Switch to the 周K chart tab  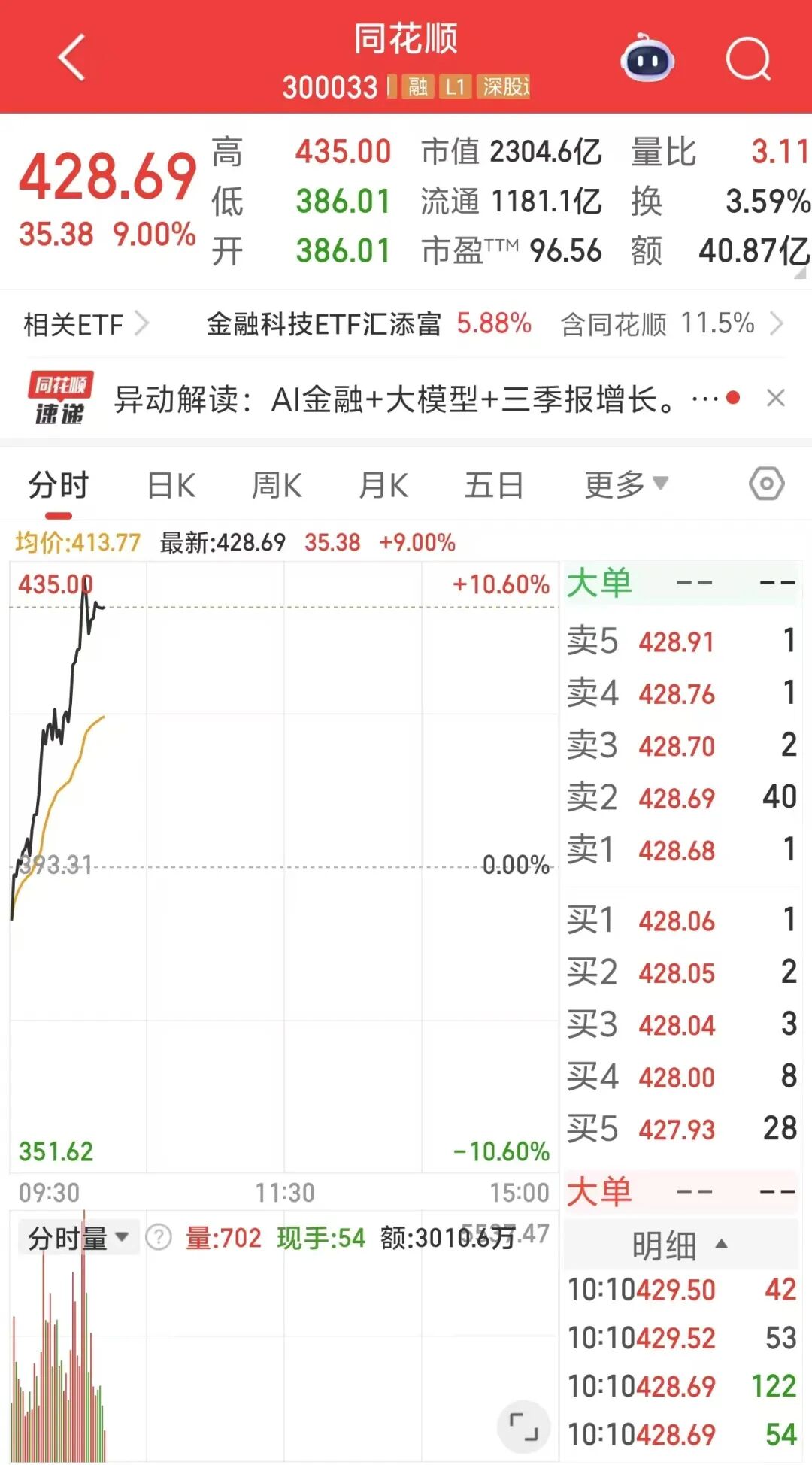pos(277,485)
